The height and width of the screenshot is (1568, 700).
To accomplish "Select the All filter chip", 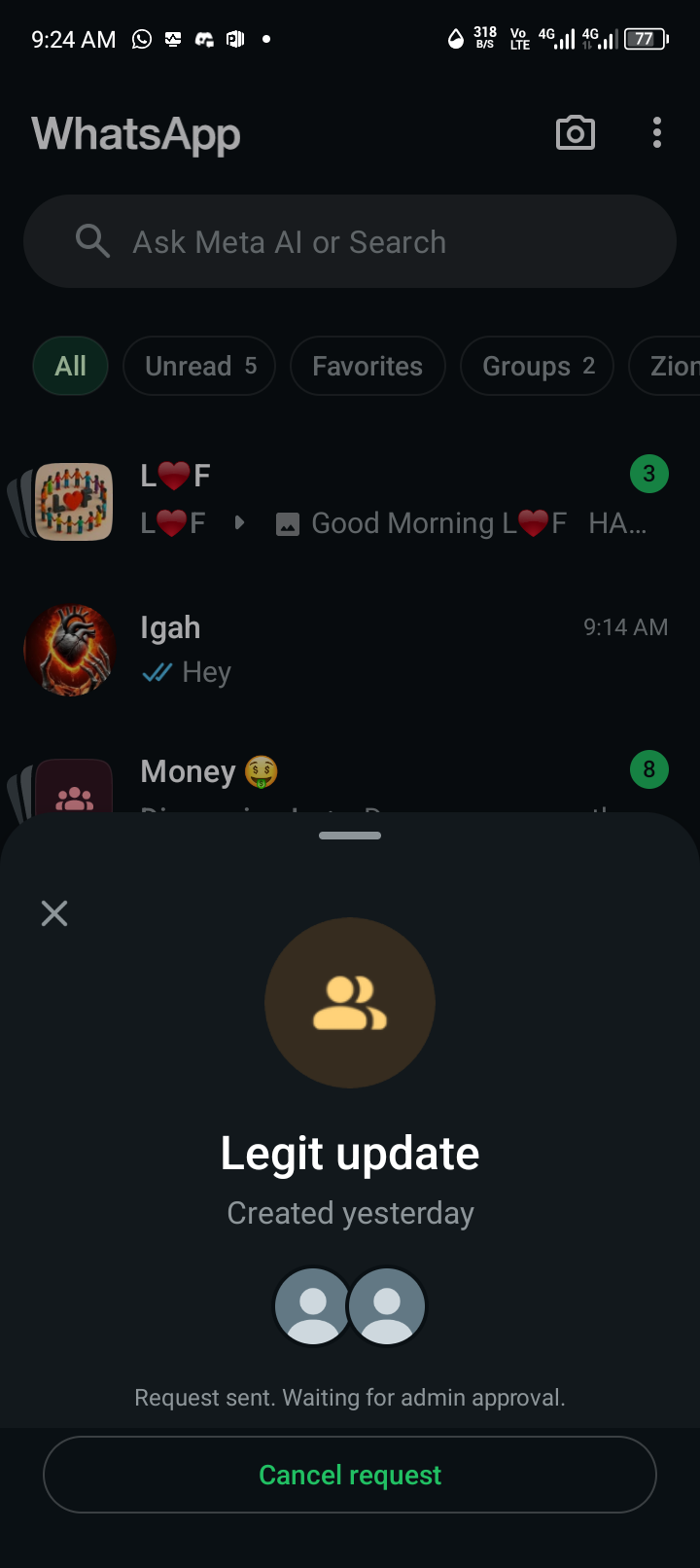I will tap(70, 366).
